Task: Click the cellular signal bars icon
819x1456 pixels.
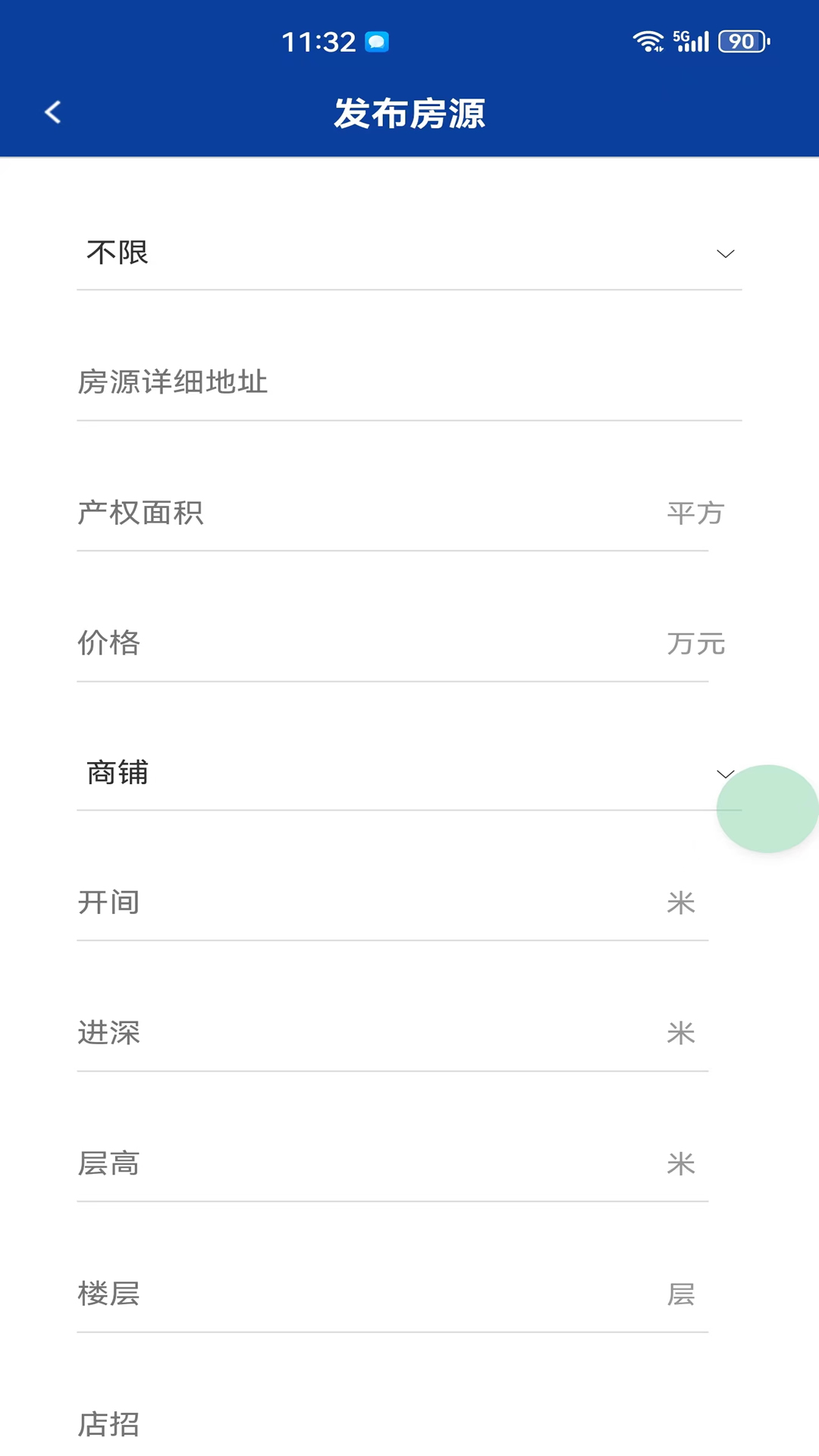Action: 694,41
